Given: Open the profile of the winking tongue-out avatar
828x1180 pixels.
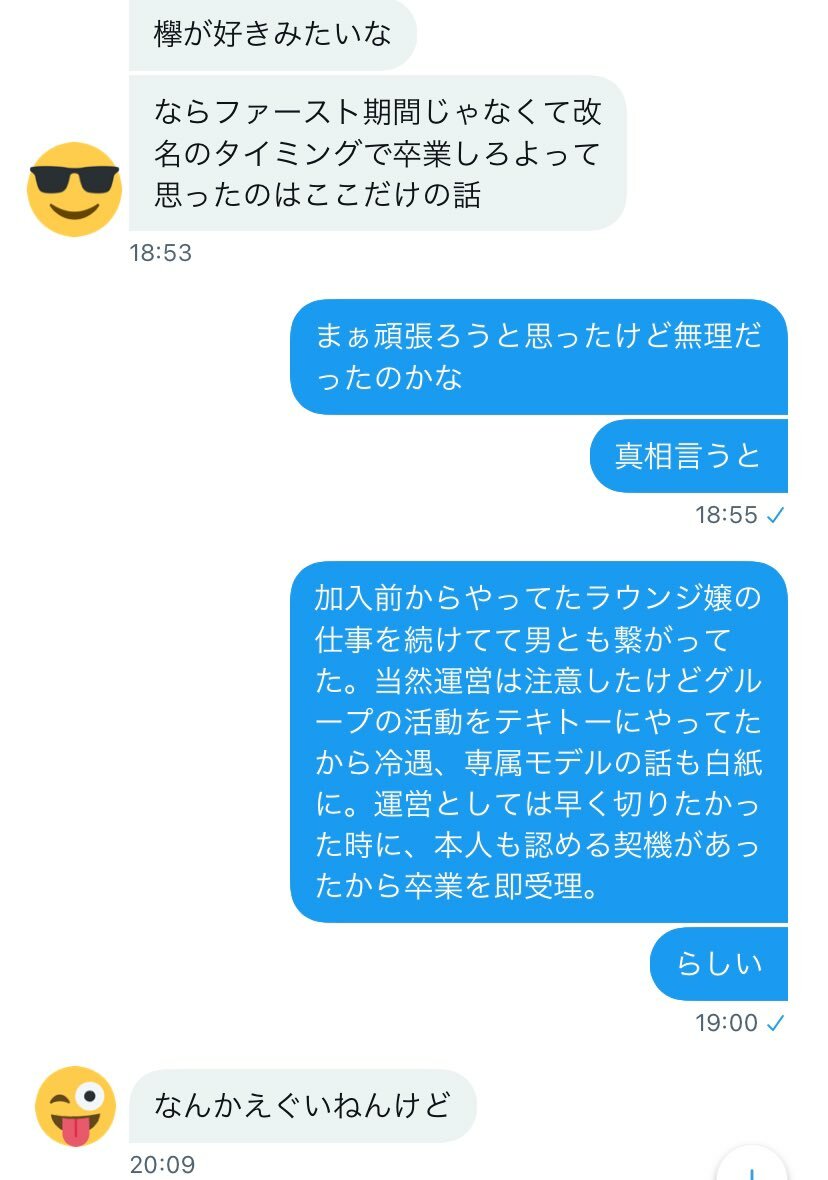Looking at the screenshot, I should 76,1106.
